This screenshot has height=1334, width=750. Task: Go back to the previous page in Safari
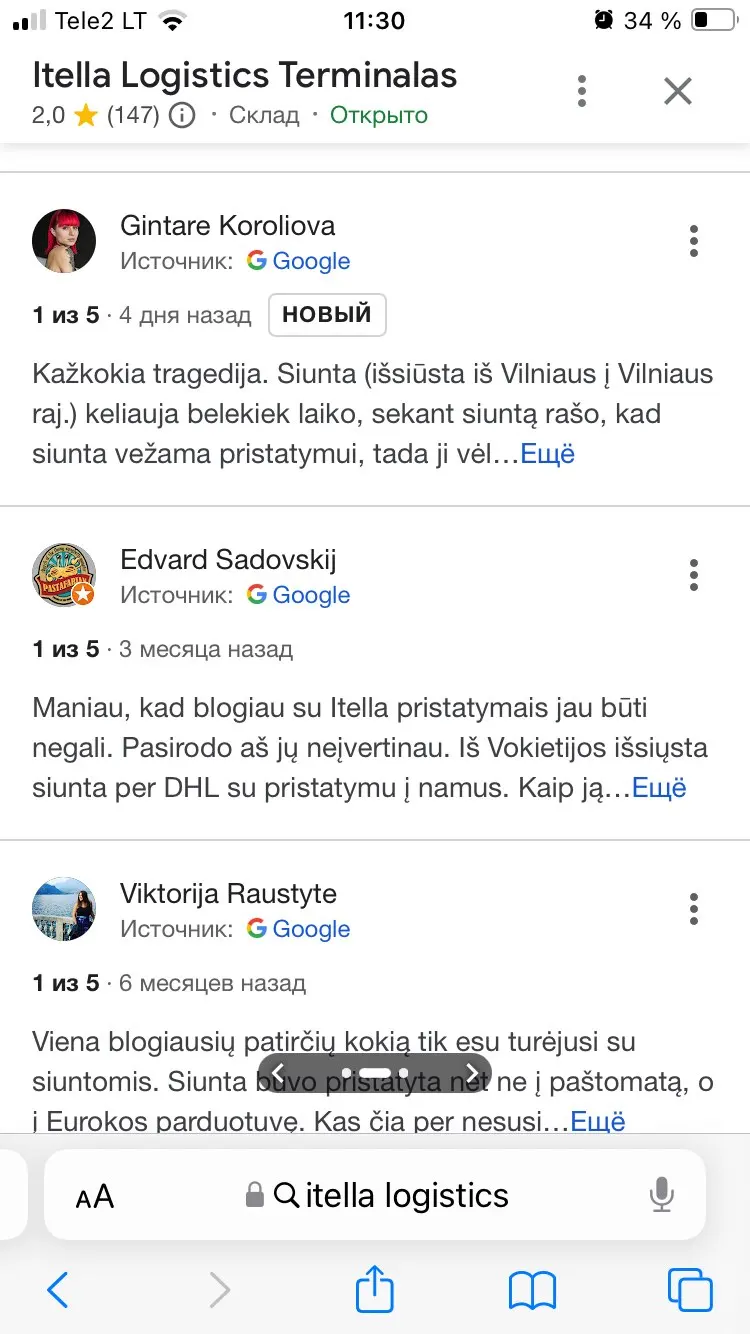[58, 1290]
